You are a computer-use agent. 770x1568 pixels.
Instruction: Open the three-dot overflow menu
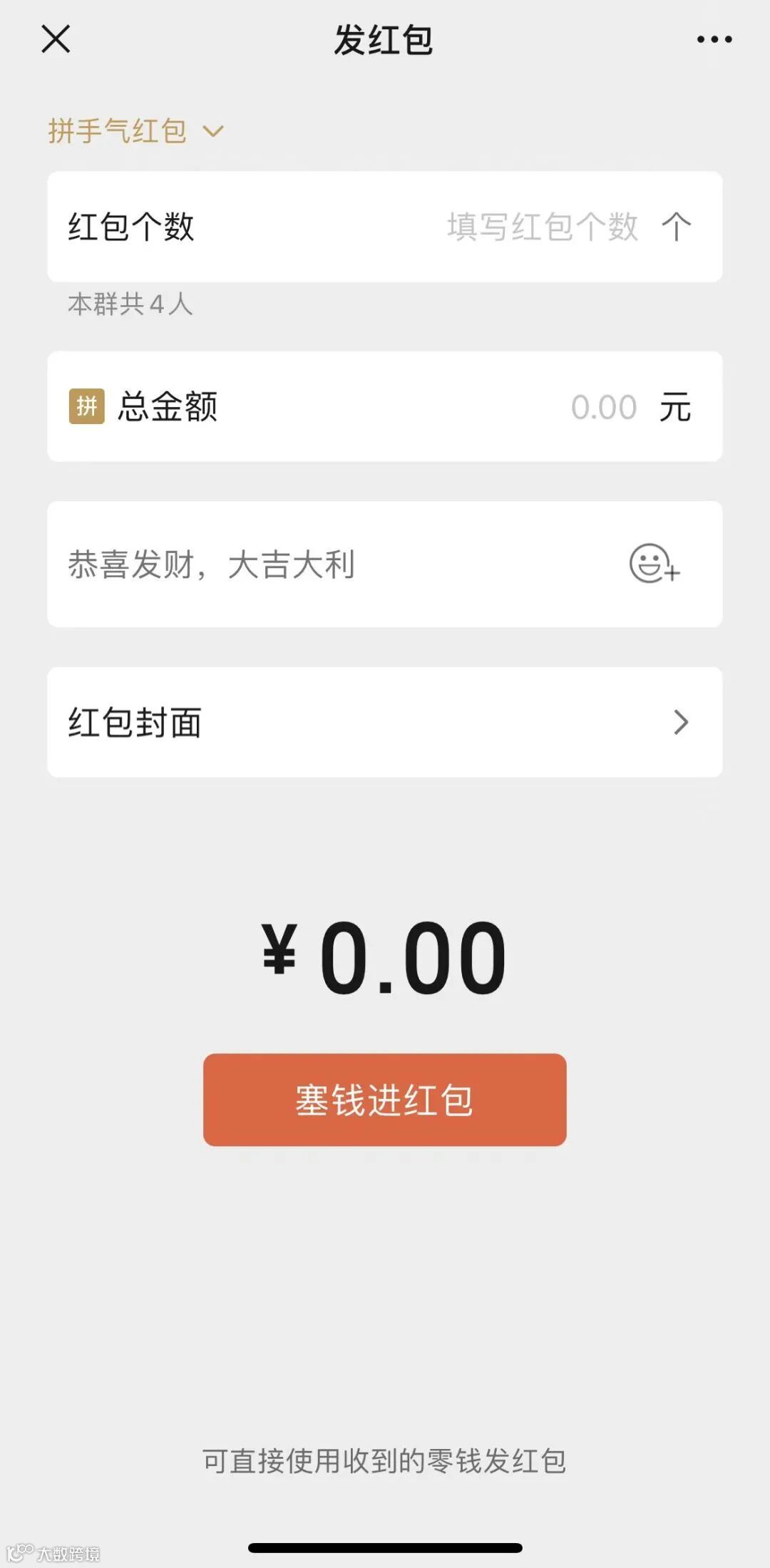coord(714,40)
